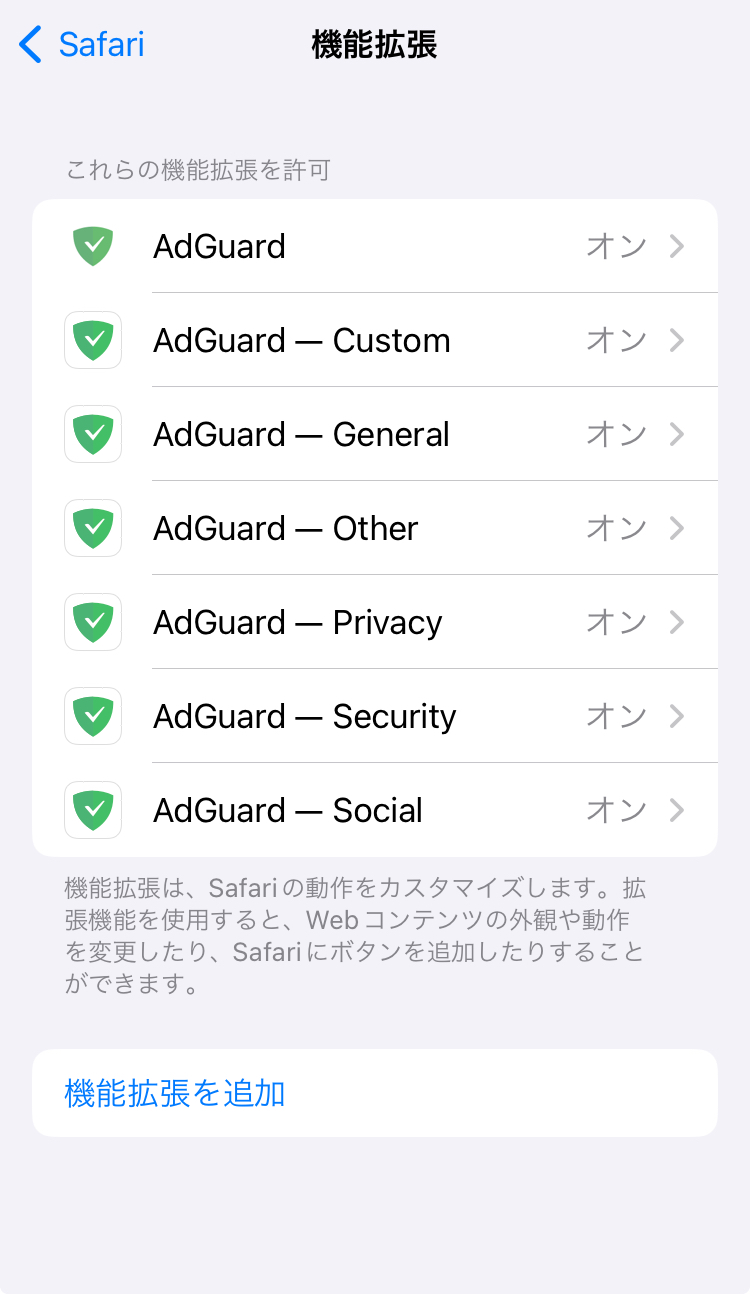Open AdGuard — Security extension settings
The height and width of the screenshot is (1294, 750).
(x=374, y=716)
